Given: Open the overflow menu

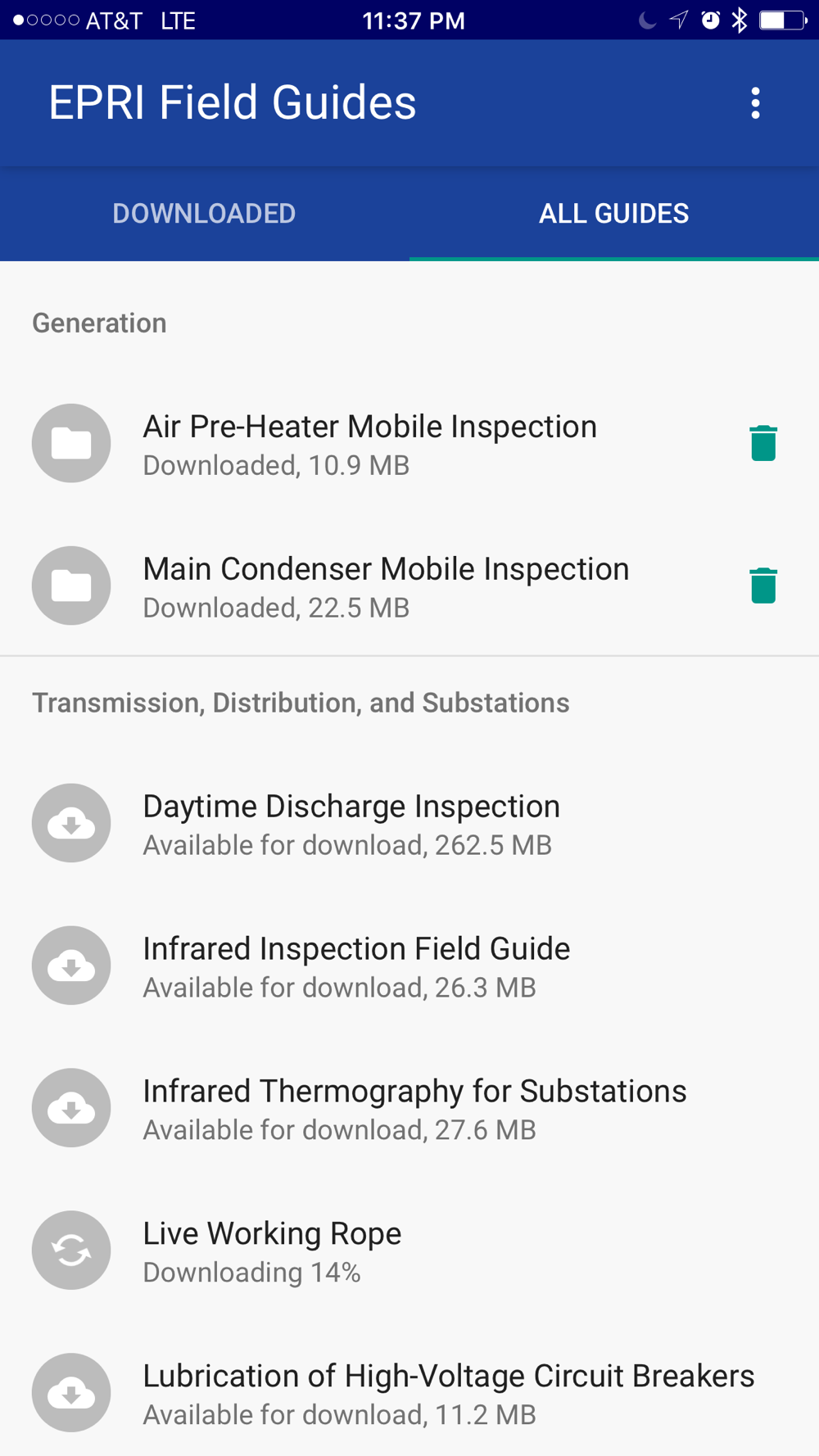Looking at the screenshot, I should click(x=755, y=103).
